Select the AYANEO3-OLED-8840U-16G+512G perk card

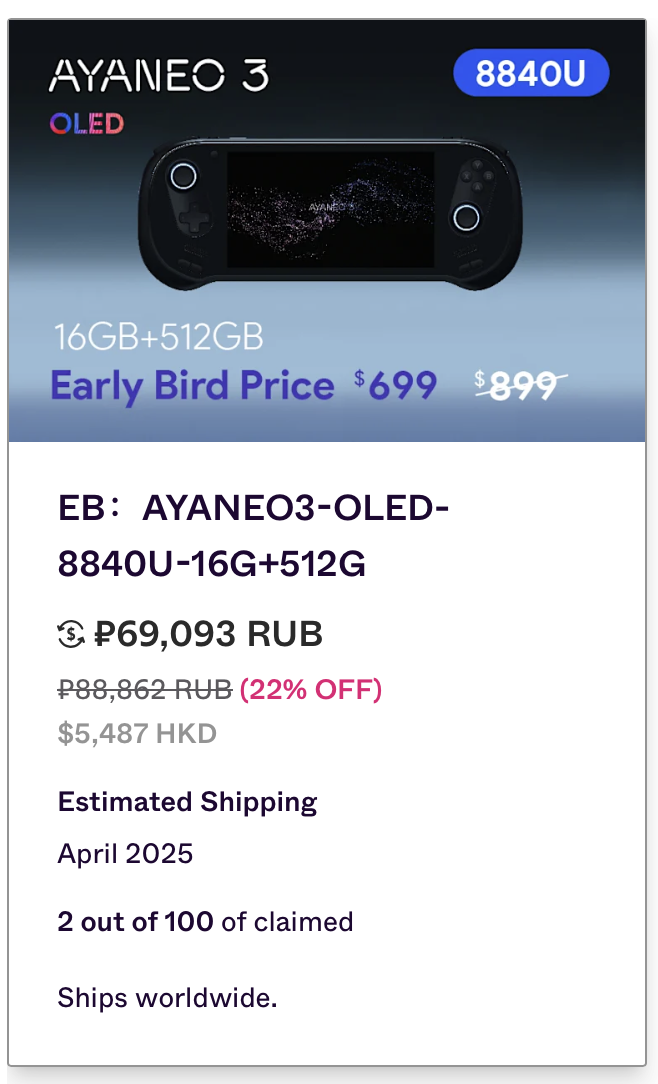pos(327,542)
